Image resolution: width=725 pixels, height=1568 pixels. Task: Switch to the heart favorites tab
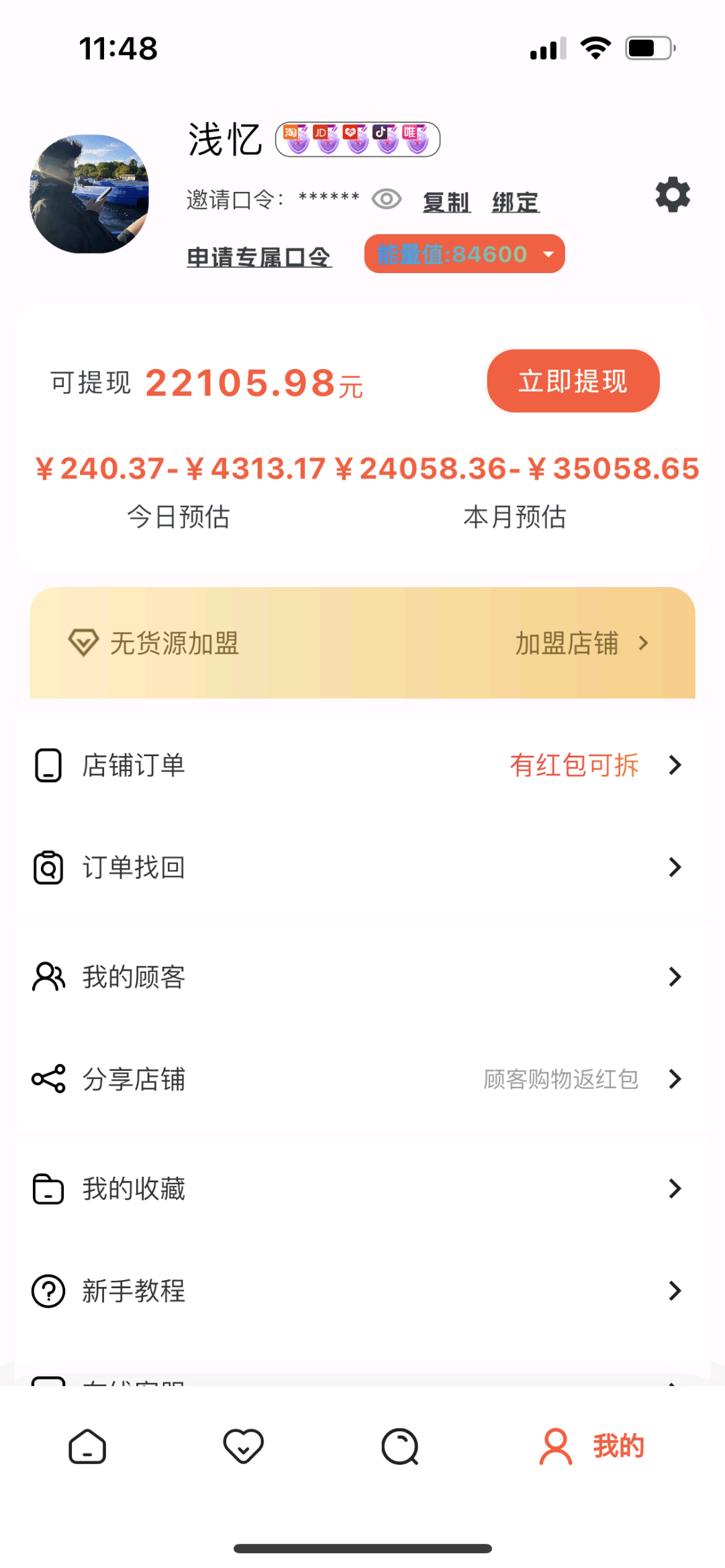[x=244, y=1446]
